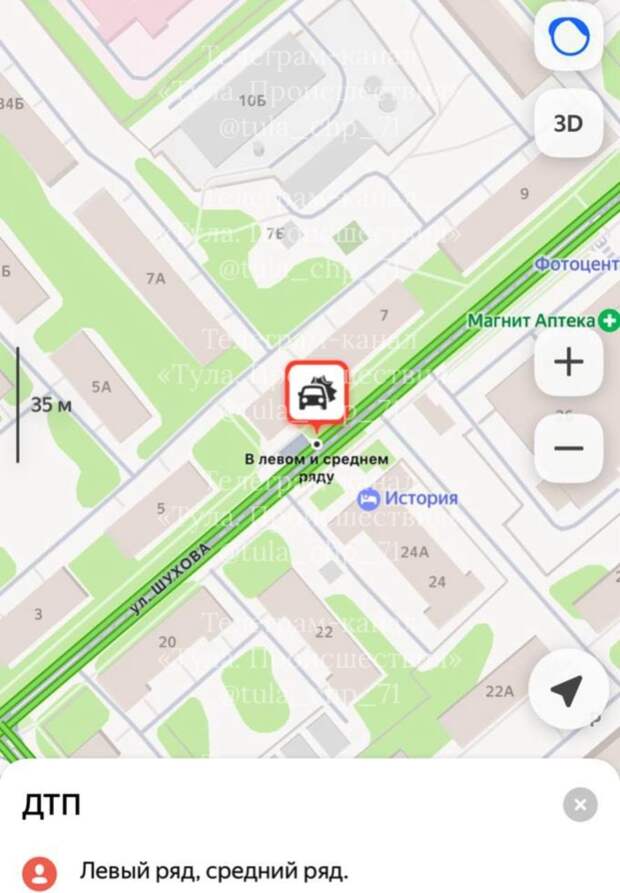Center map on my location arrow
Viewport: 620px width, 893px height.
(567, 688)
